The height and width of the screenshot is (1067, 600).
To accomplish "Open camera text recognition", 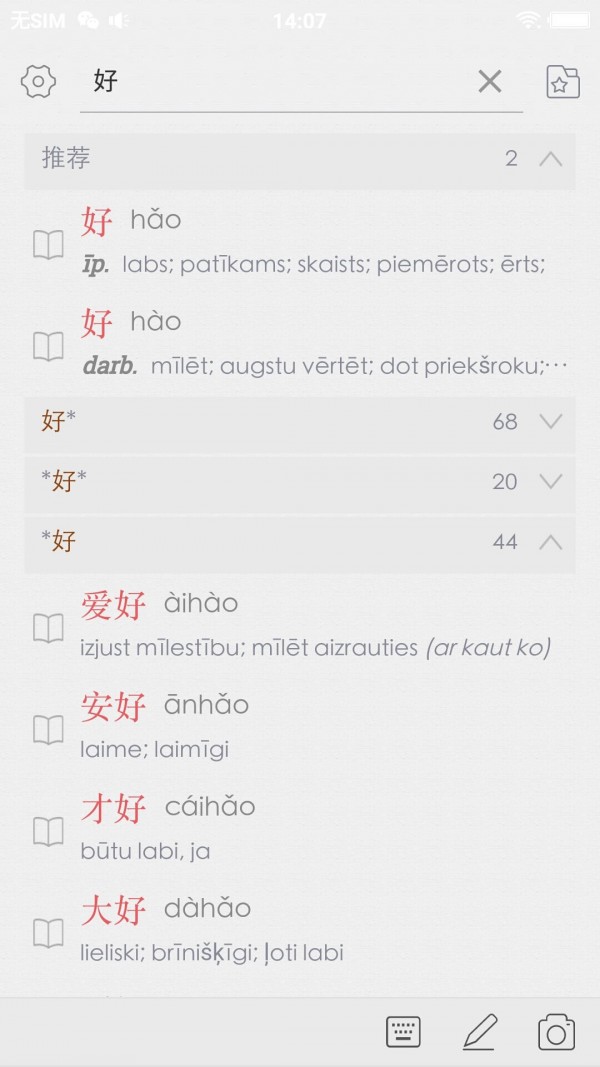I will point(556,1031).
